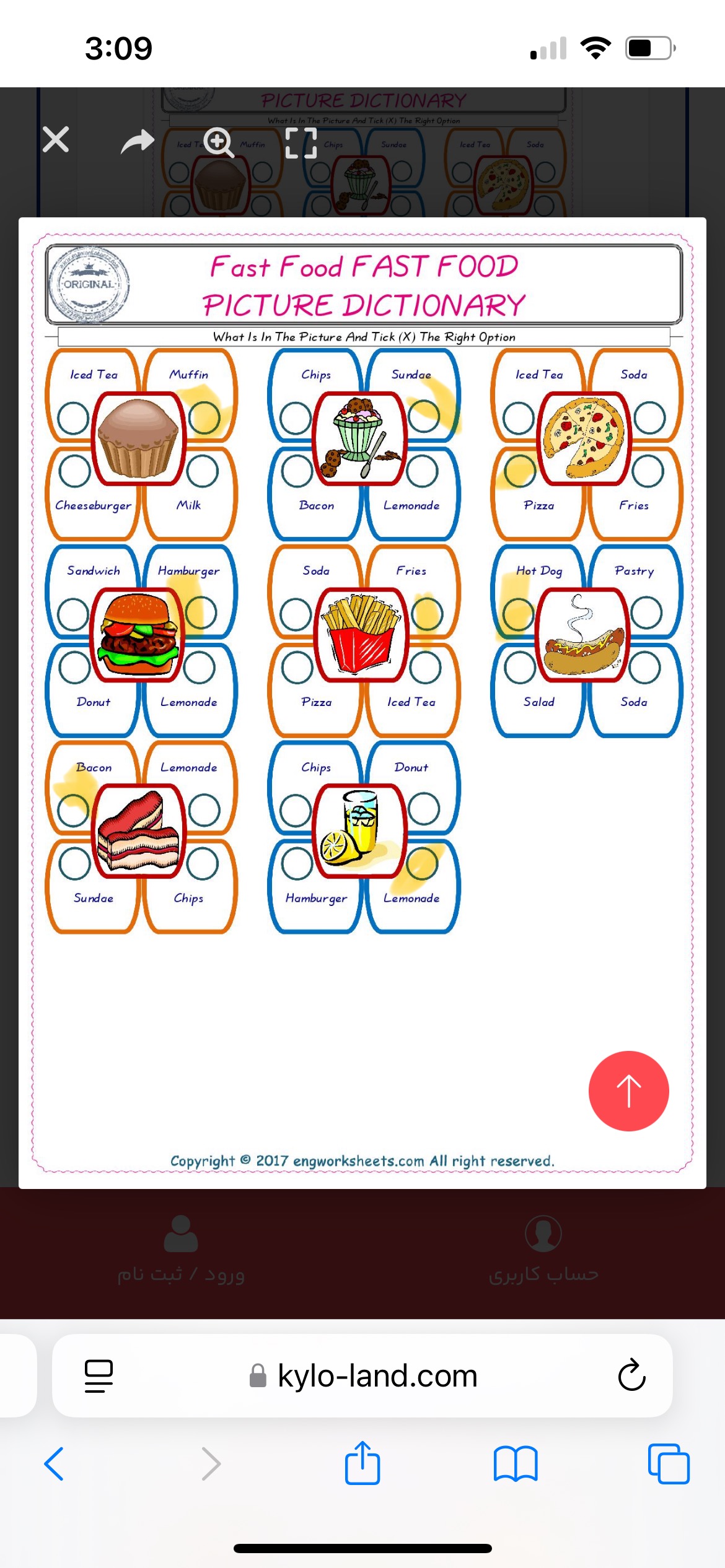Show all open Safari tabs
This screenshot has height=1568, width=725.
pos(669,1464)
